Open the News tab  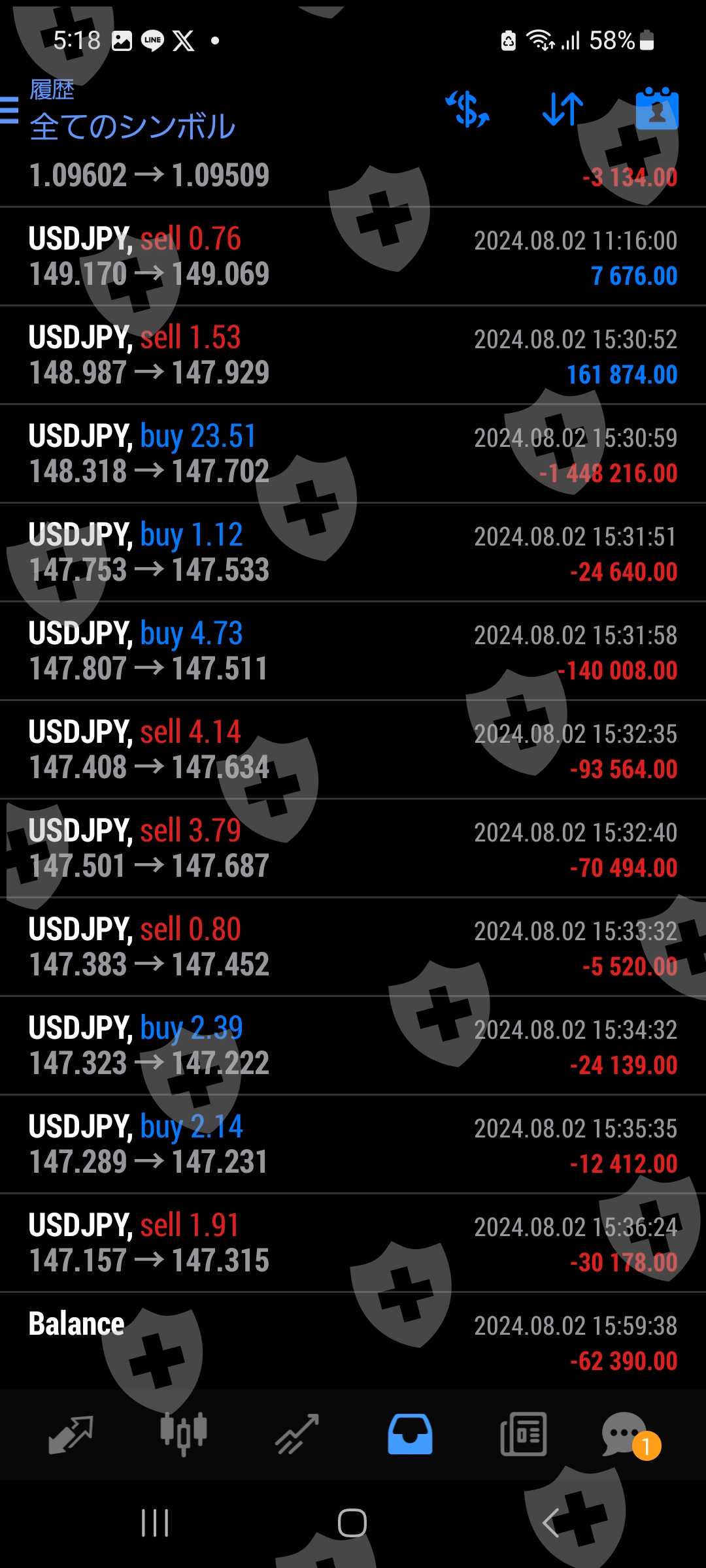coord(523,1434)
